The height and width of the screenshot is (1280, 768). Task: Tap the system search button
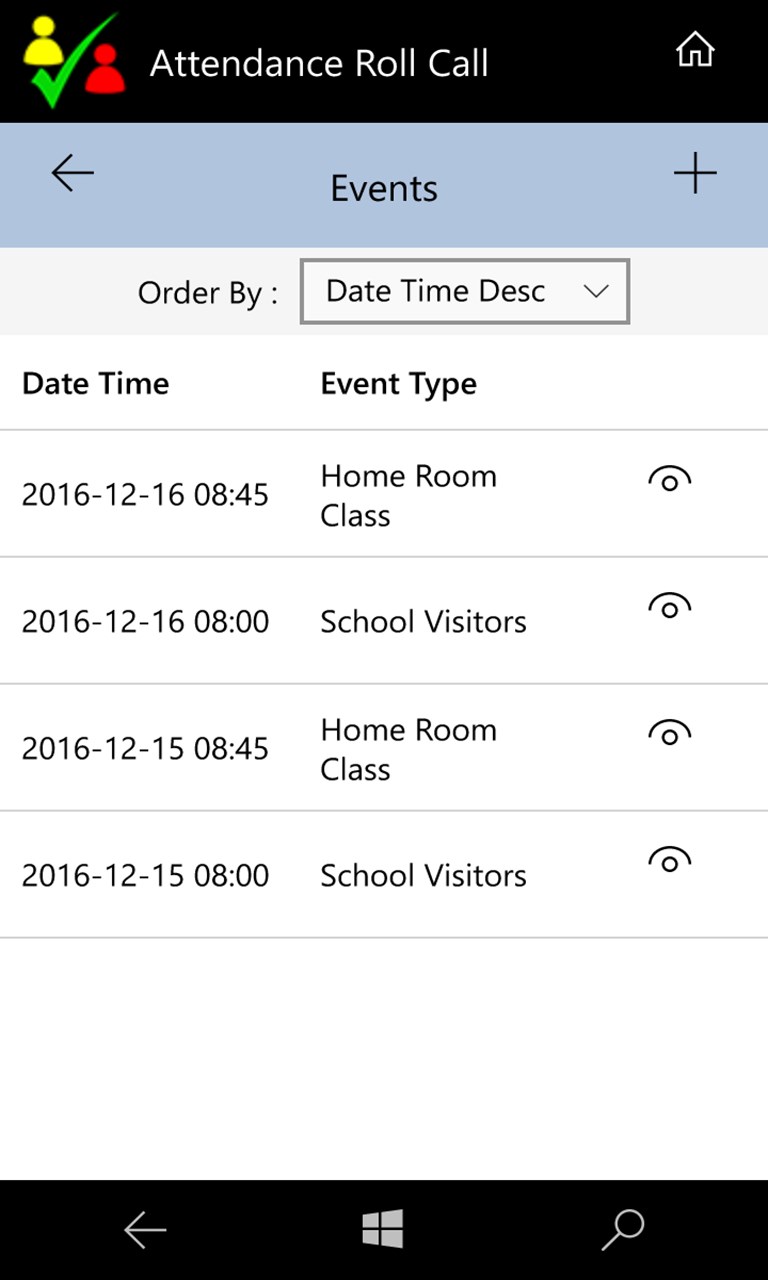[622, 1230]
